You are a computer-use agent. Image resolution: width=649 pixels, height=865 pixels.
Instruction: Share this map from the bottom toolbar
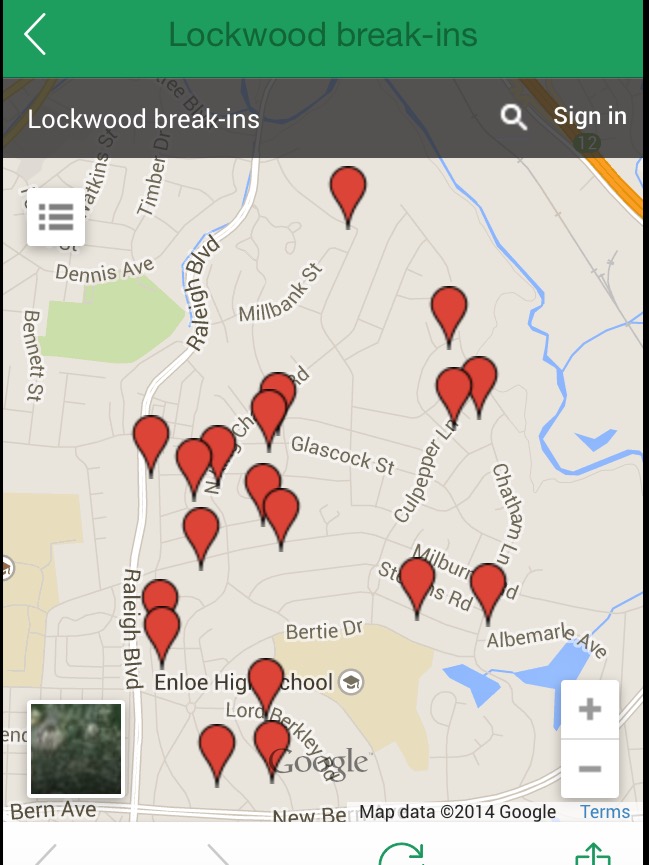594,853
